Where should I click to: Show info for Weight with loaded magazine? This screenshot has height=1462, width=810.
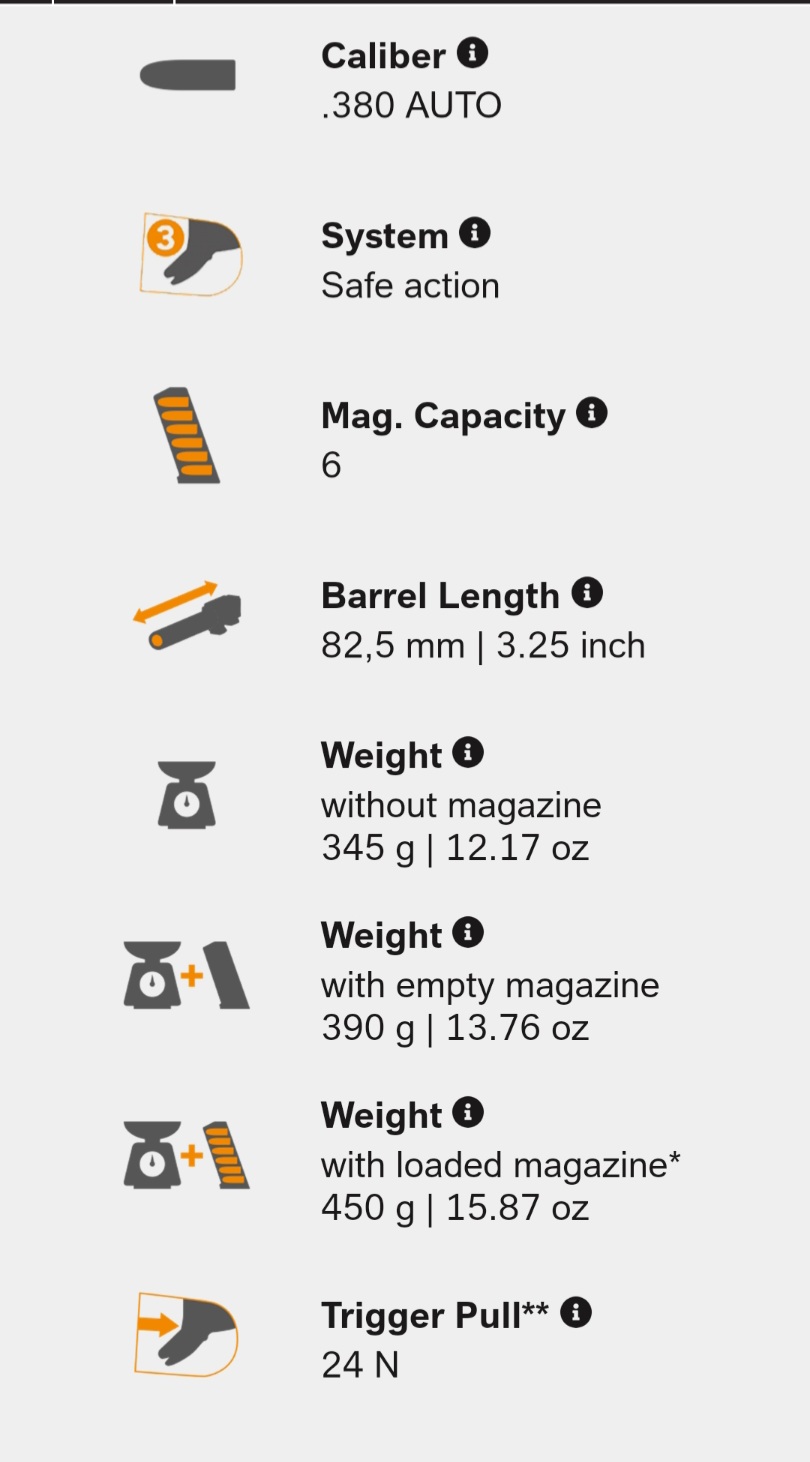coord(468,1113)
